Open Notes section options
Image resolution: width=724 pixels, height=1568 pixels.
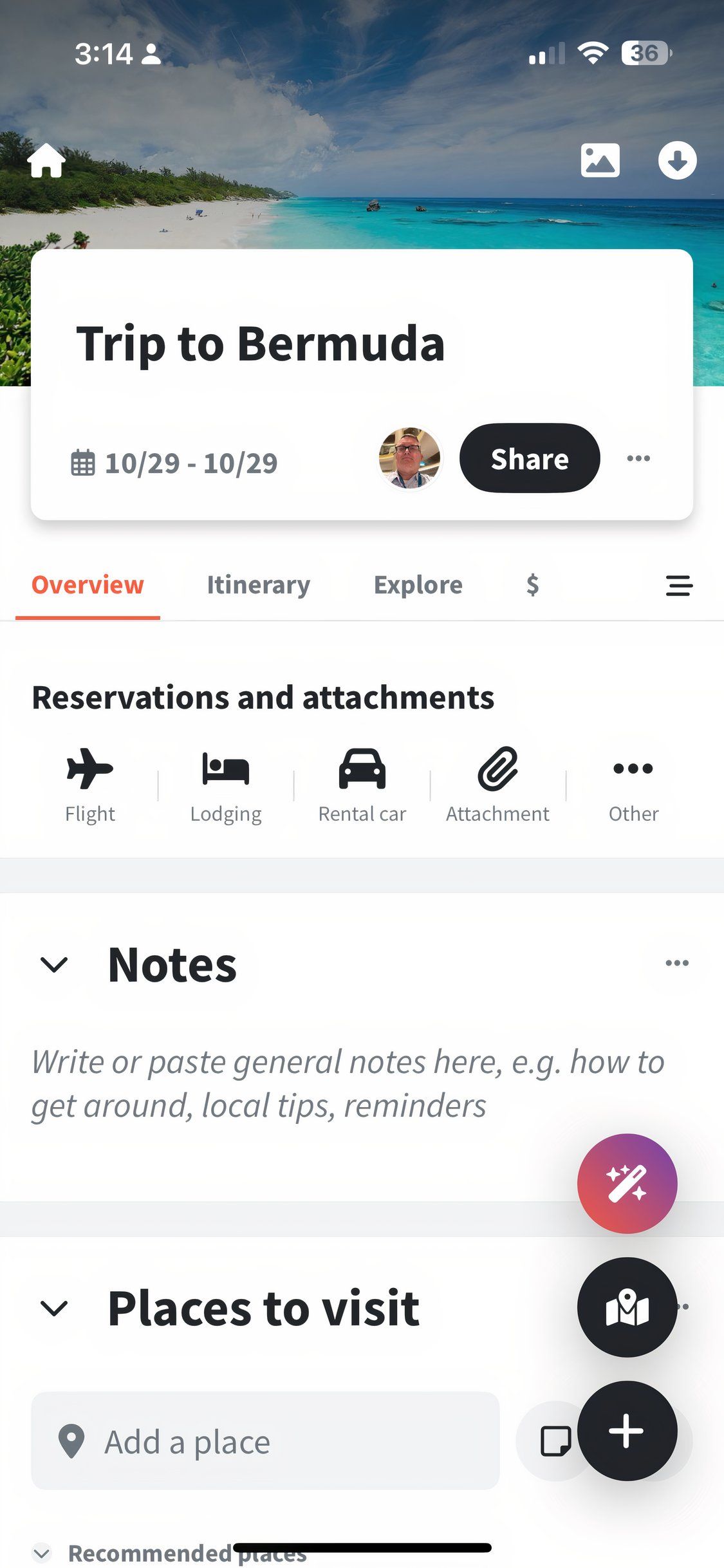677,963
